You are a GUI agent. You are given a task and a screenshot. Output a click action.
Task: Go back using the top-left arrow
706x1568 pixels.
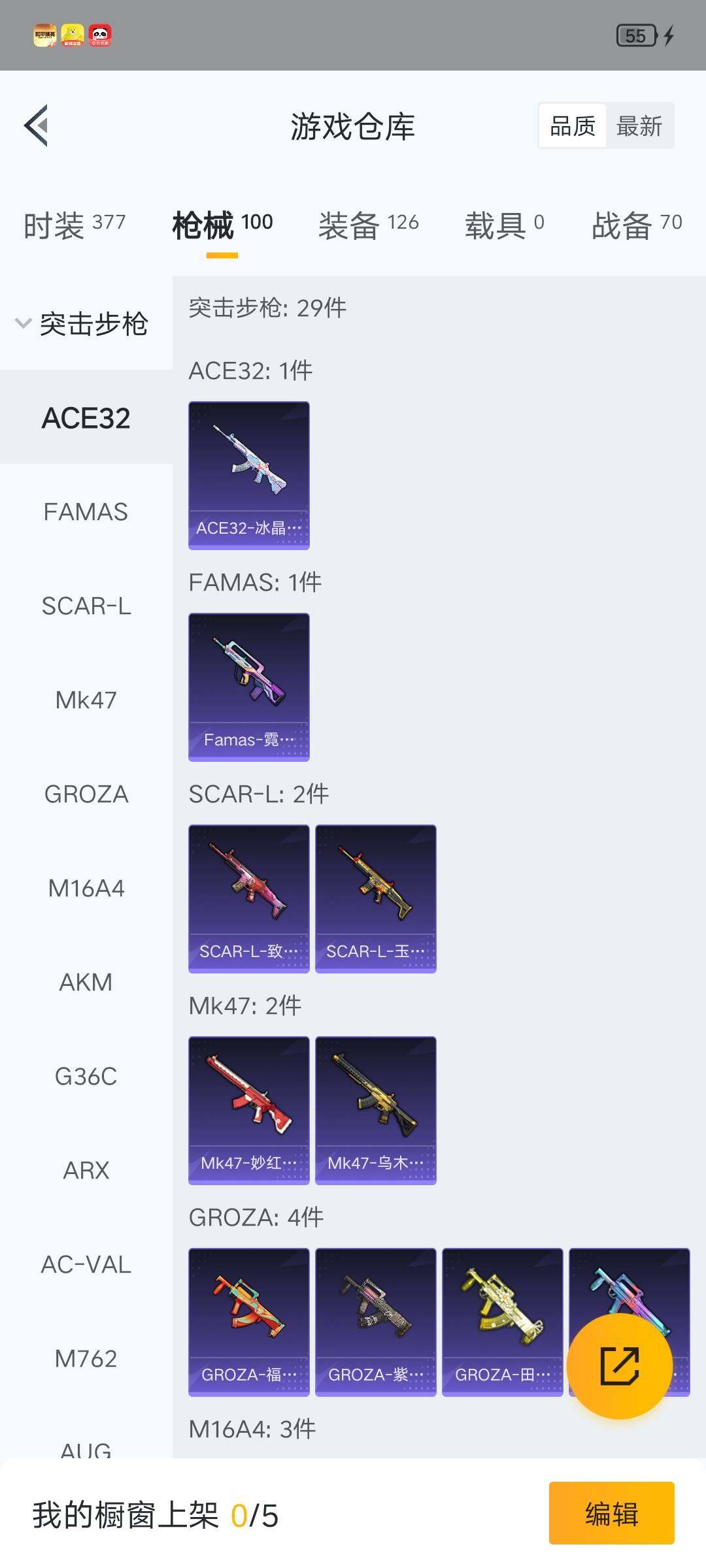click(37, 125)
